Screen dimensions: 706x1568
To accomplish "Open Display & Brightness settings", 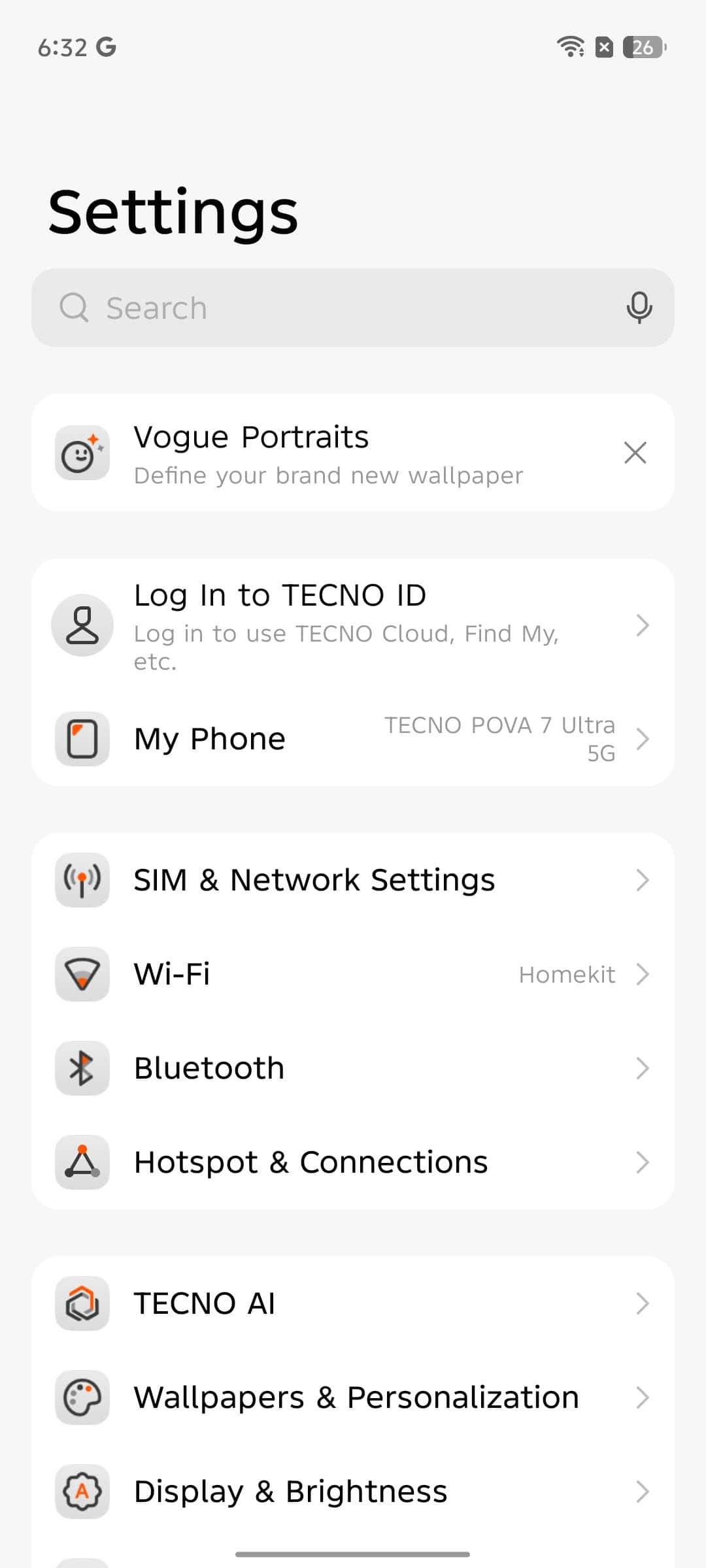I will [x=353, y=1492].
